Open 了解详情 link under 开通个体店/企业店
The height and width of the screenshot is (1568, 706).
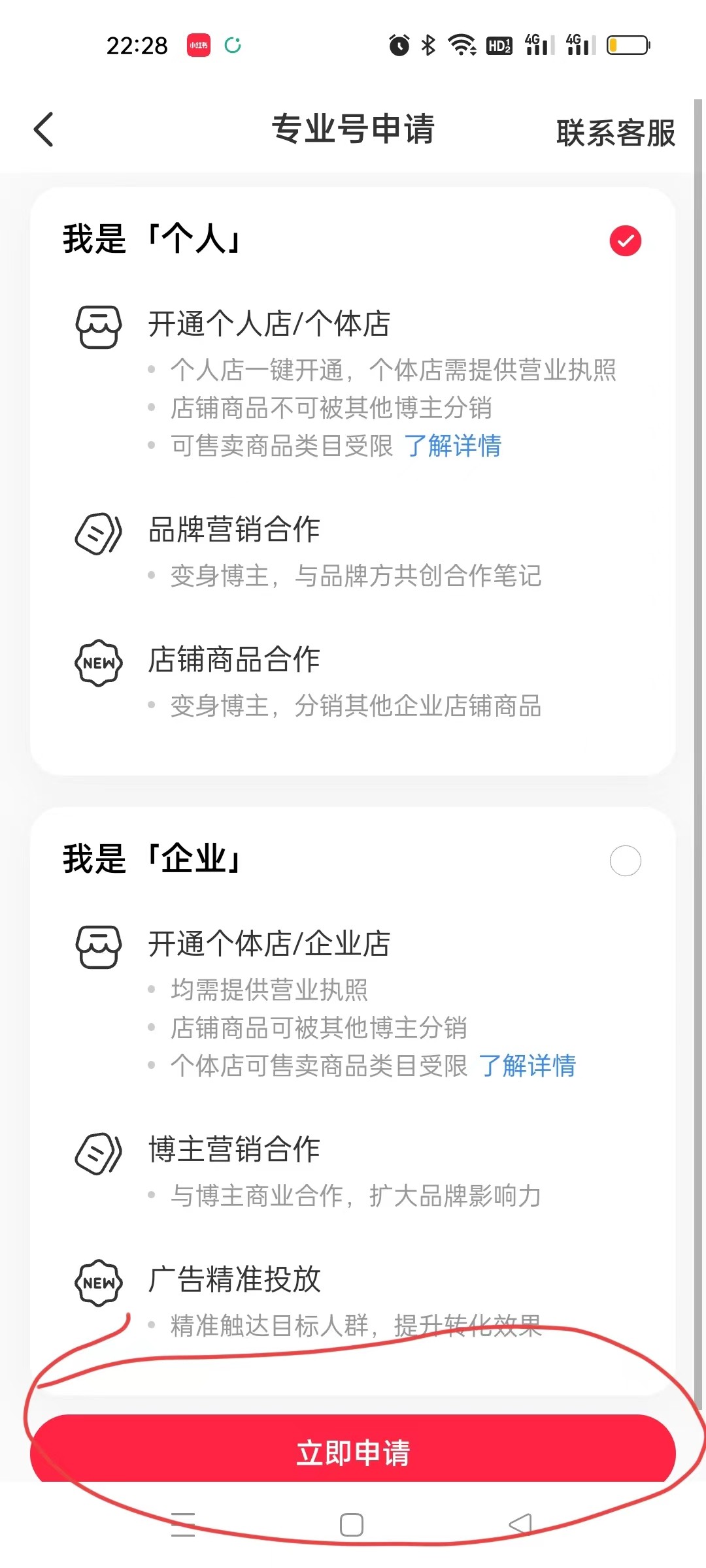tap(527, 1066)
